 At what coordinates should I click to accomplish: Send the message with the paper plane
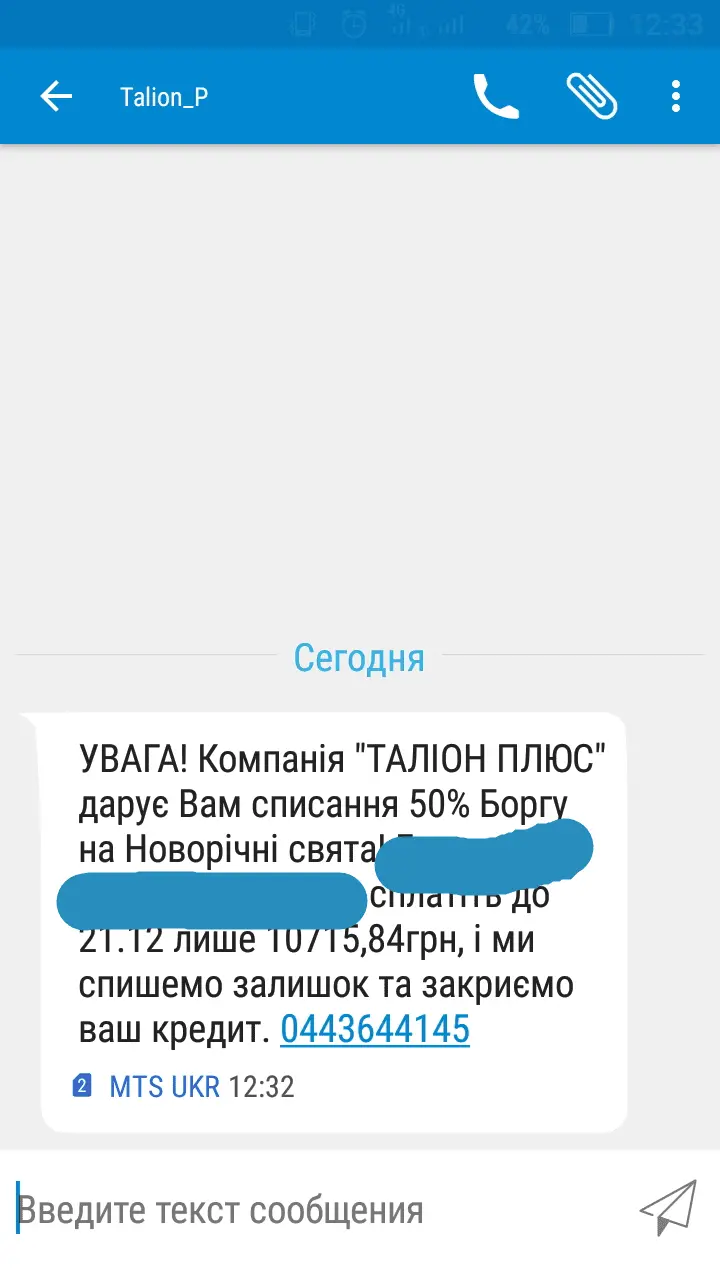(x=667, y=1208)
